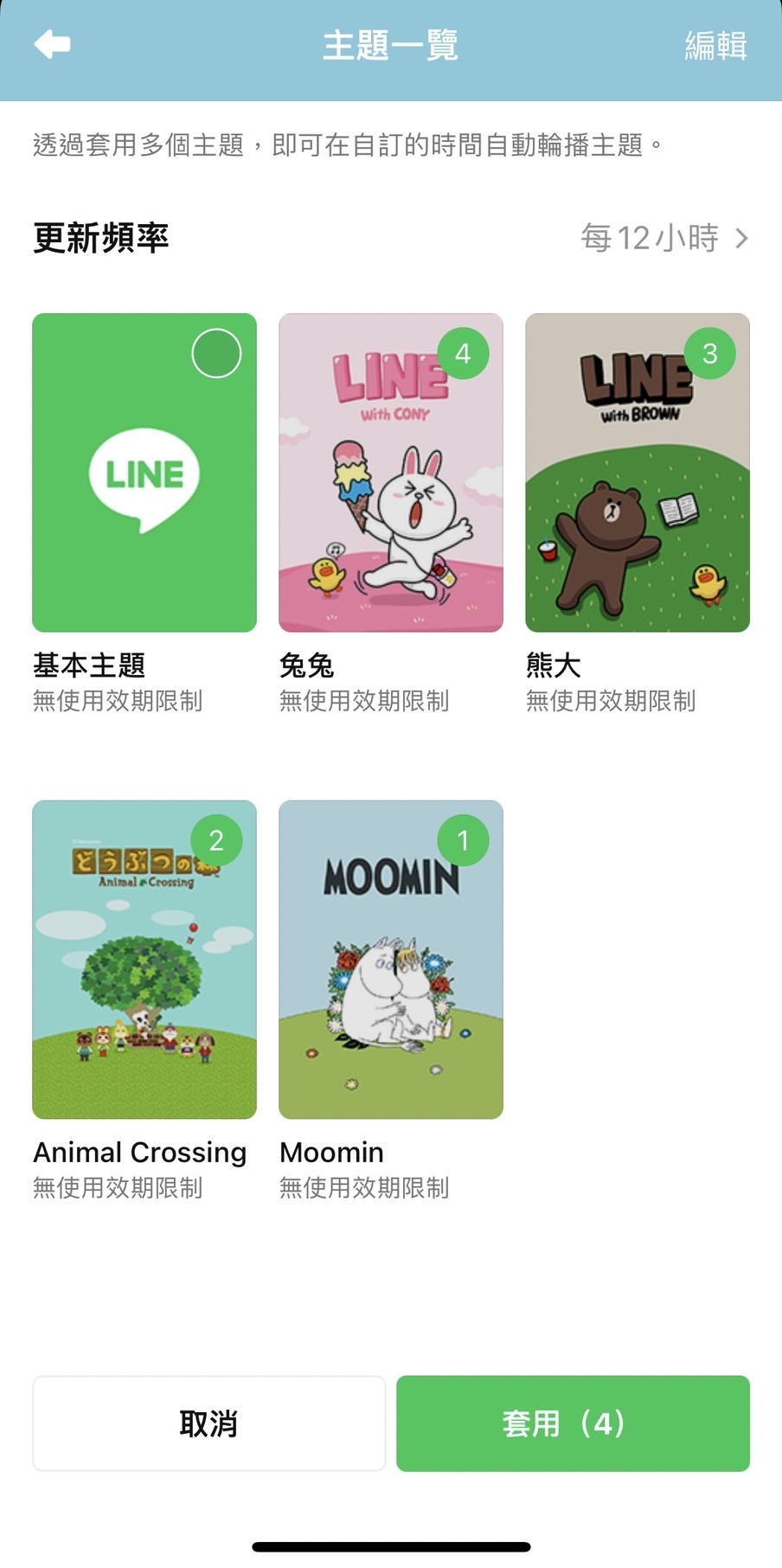
Task: Select the 基本主題 theme checkbox
Action: [216, 353]
